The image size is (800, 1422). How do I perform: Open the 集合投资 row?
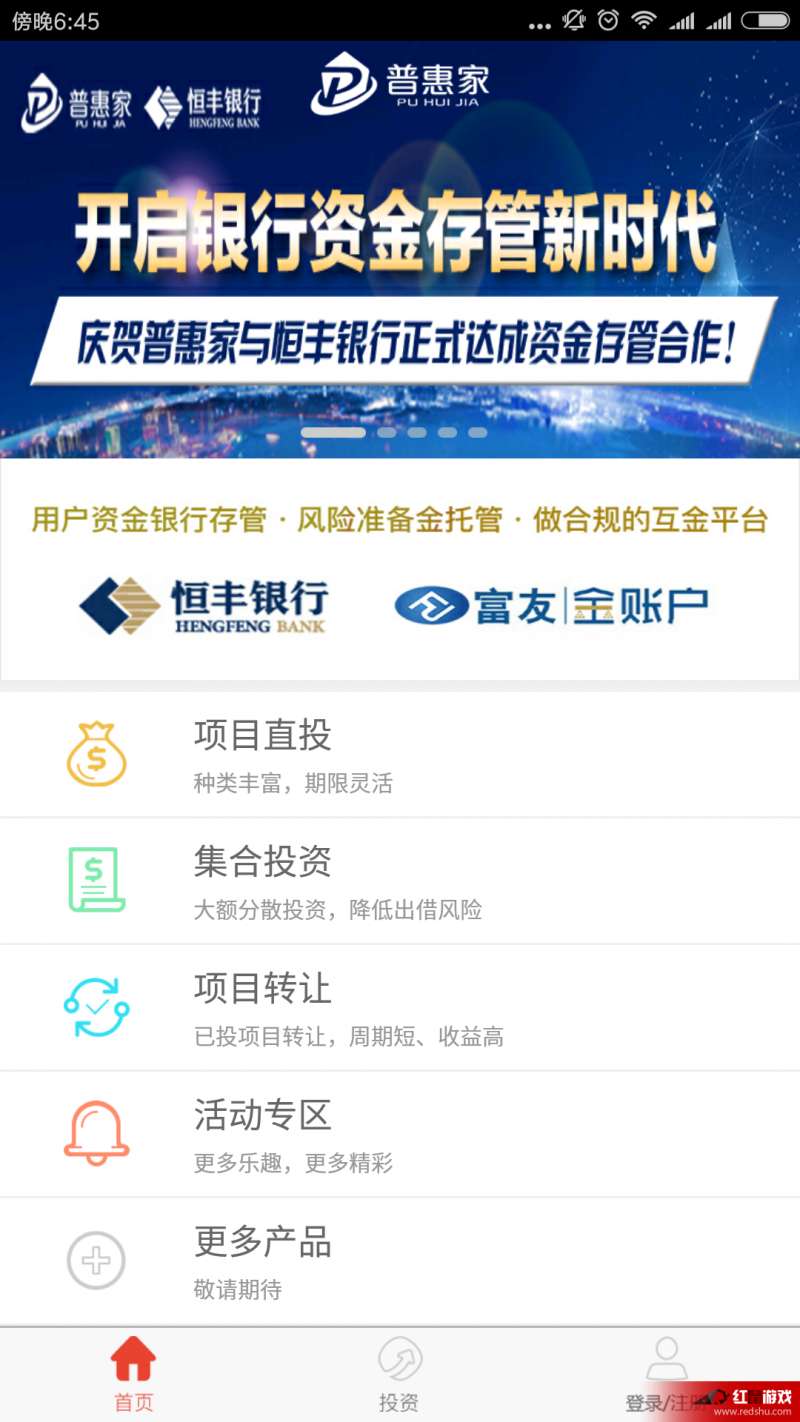400,881
